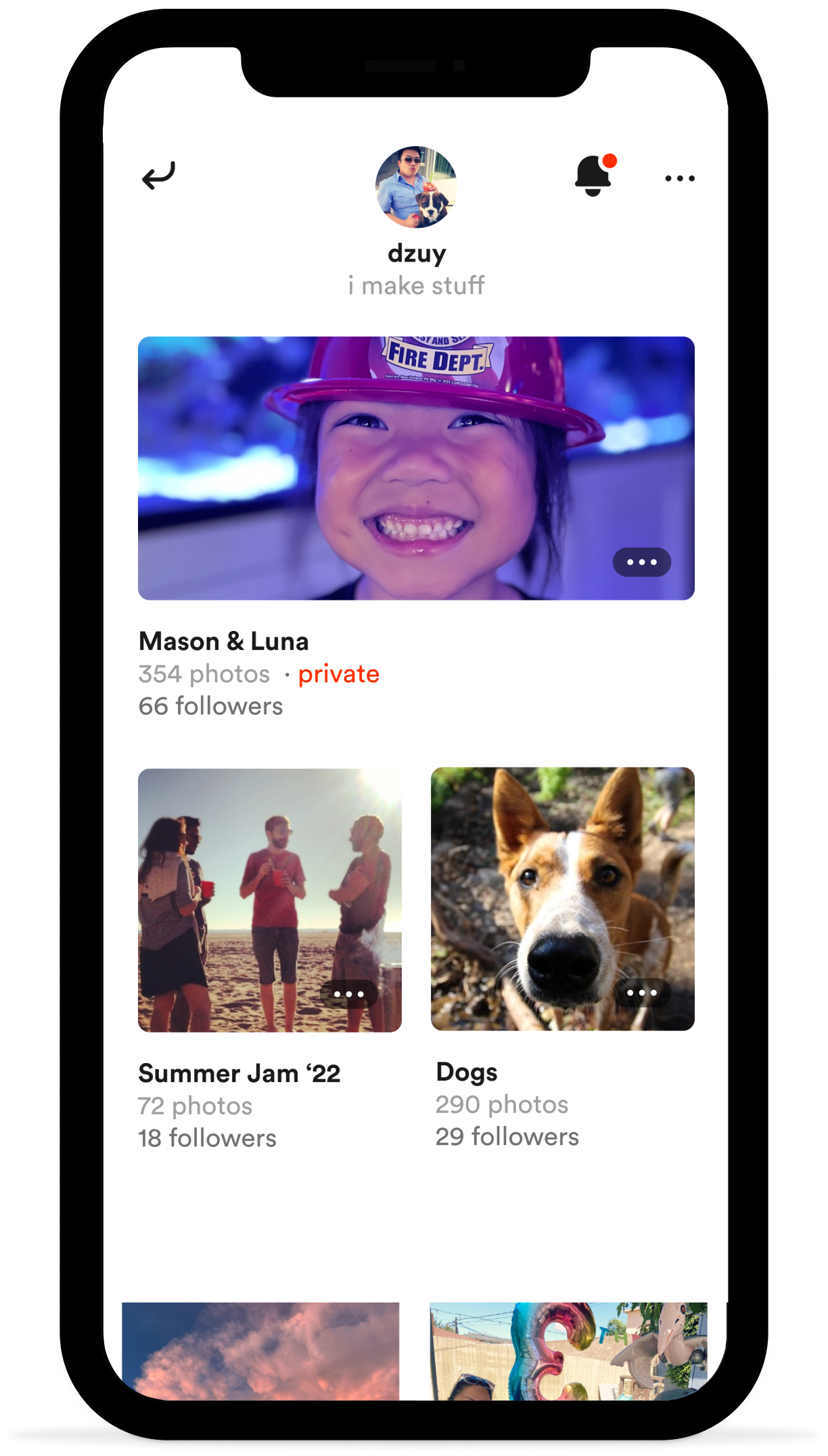Show more options for Summer Jam '22
This screenshot has width=828, height=1456.
coord(349,994)
